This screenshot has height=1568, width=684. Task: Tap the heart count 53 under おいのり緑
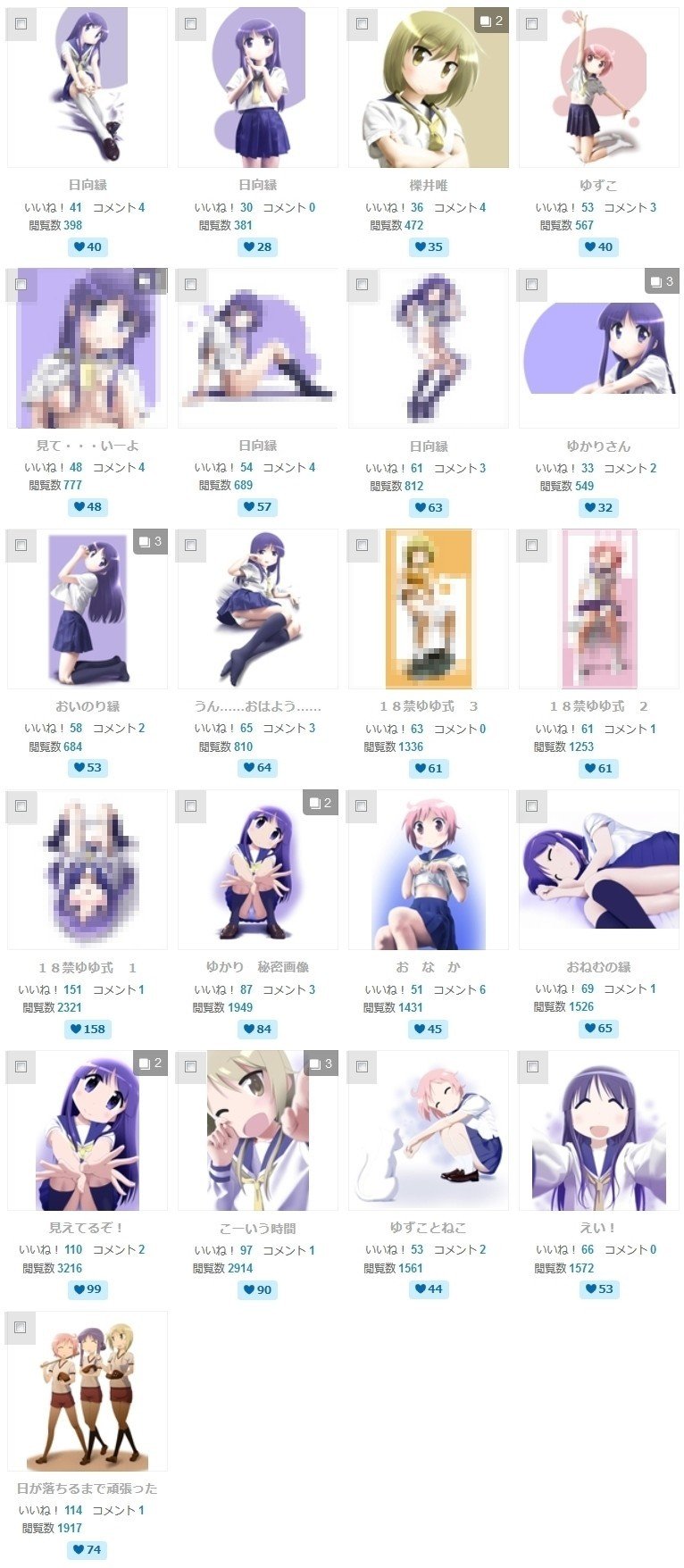pyautogui.click(x=88, y=767)
